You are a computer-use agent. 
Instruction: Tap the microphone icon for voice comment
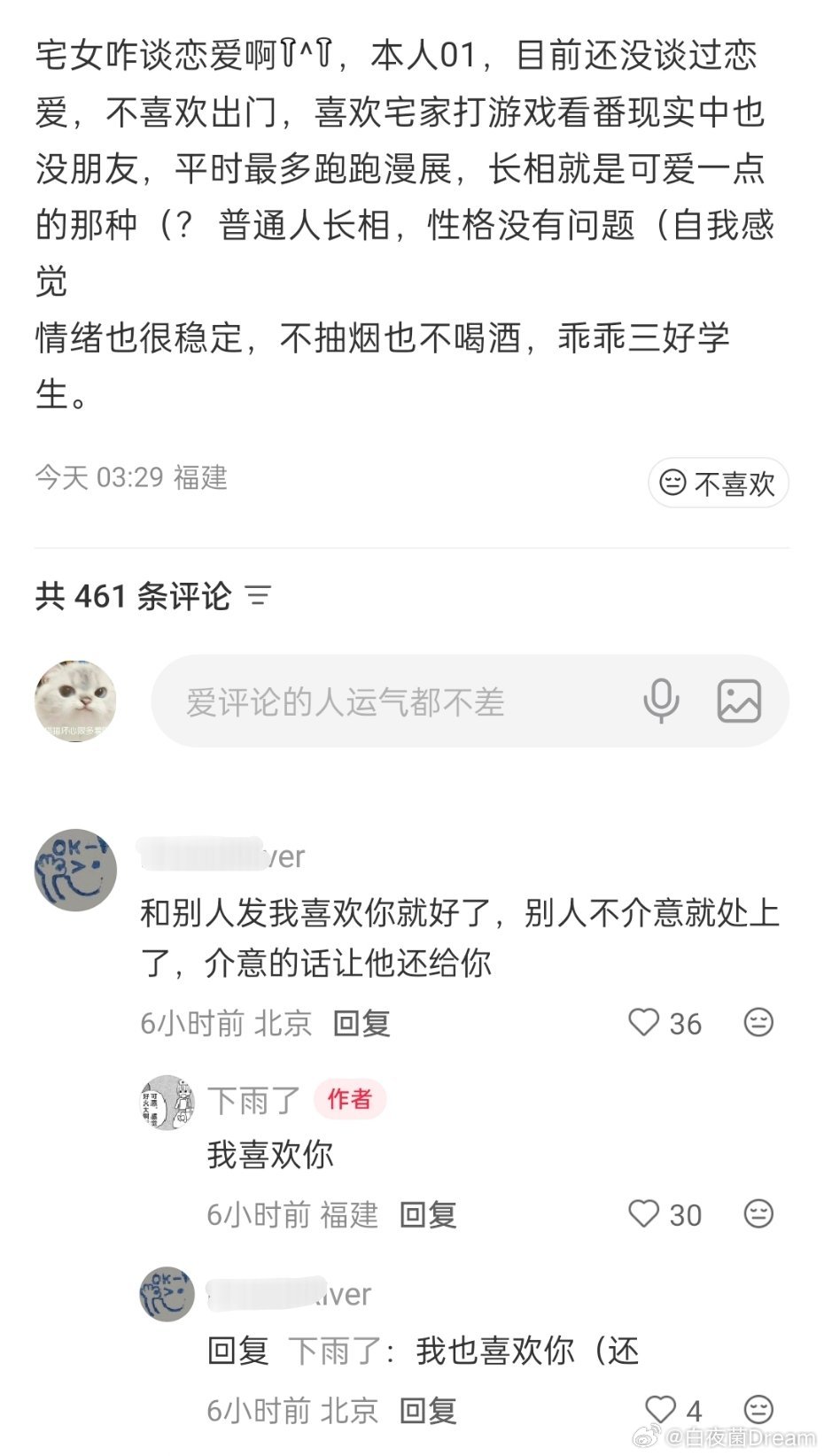[x=663, y=701]
